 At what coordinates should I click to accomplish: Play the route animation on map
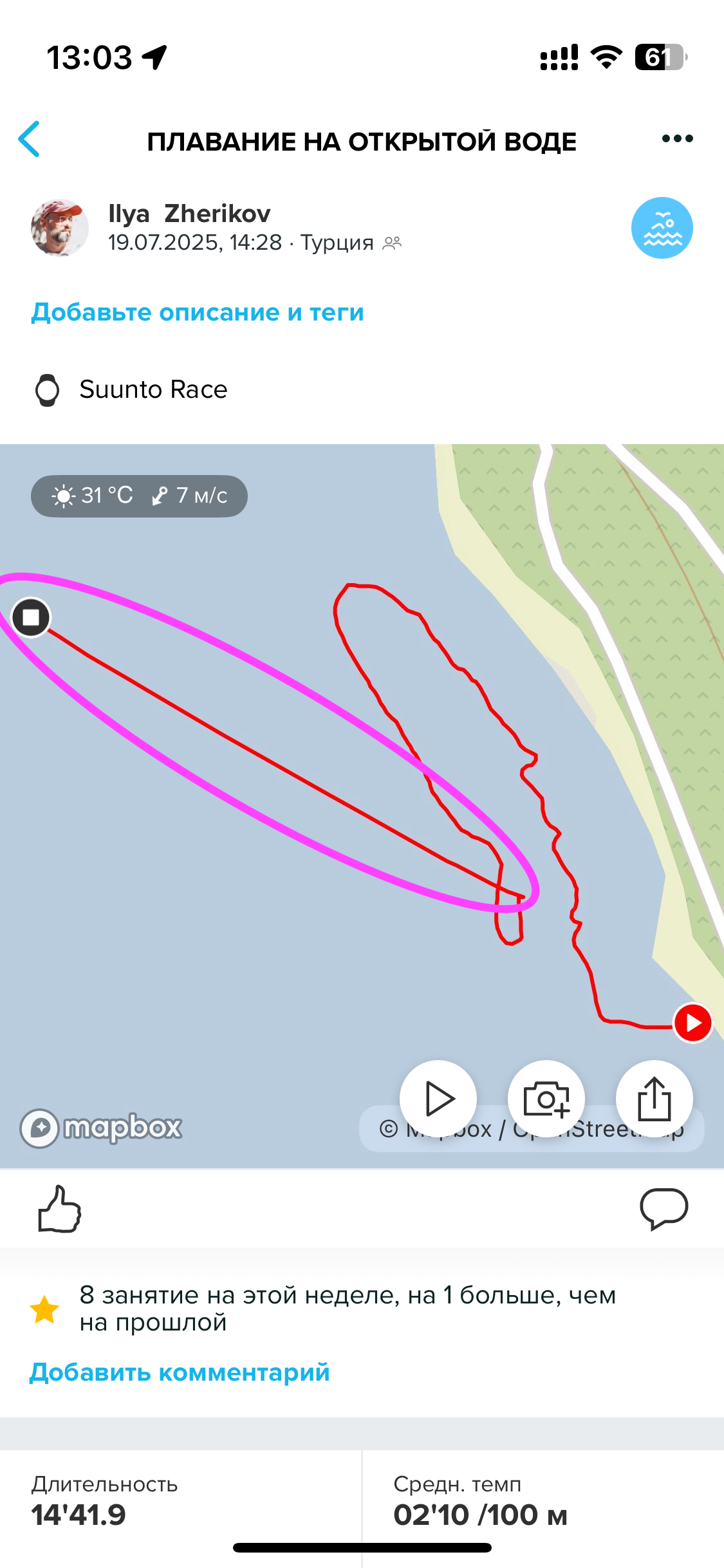point(438,1099)
